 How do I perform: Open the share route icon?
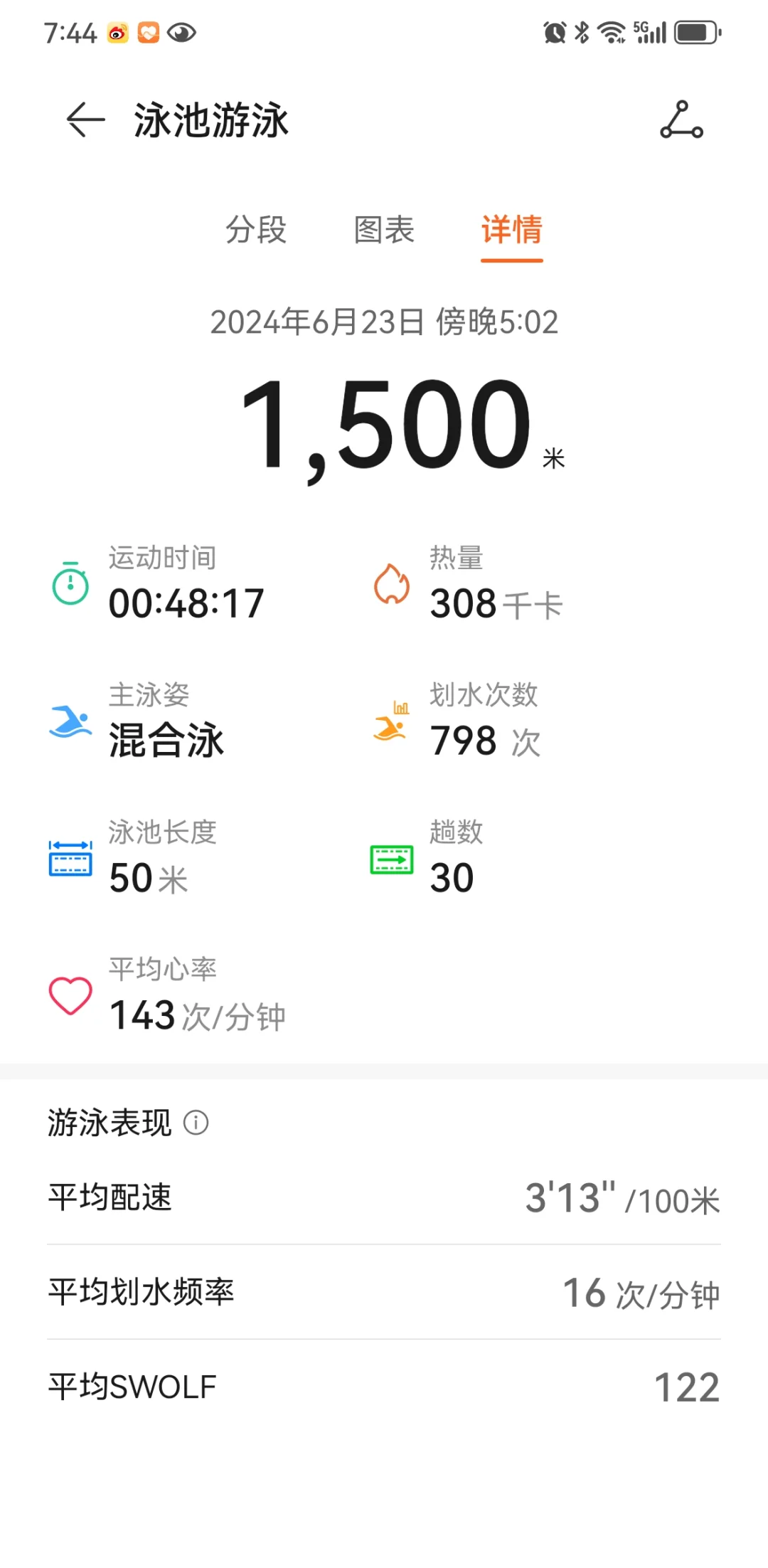pyautogui.click(x=681, y=120)
